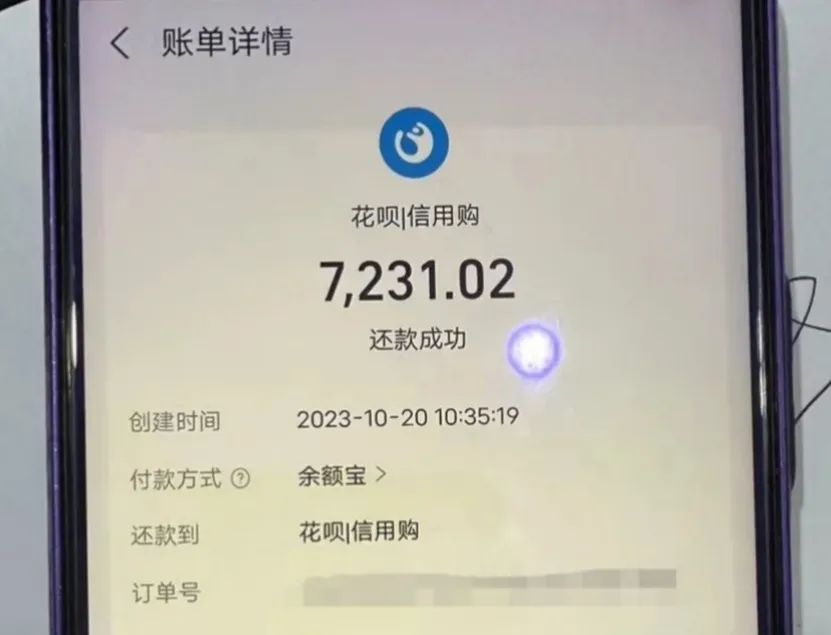Open the 余额宝 payment method details
Viewport: 831px width, 635px height.
(341, 476)
